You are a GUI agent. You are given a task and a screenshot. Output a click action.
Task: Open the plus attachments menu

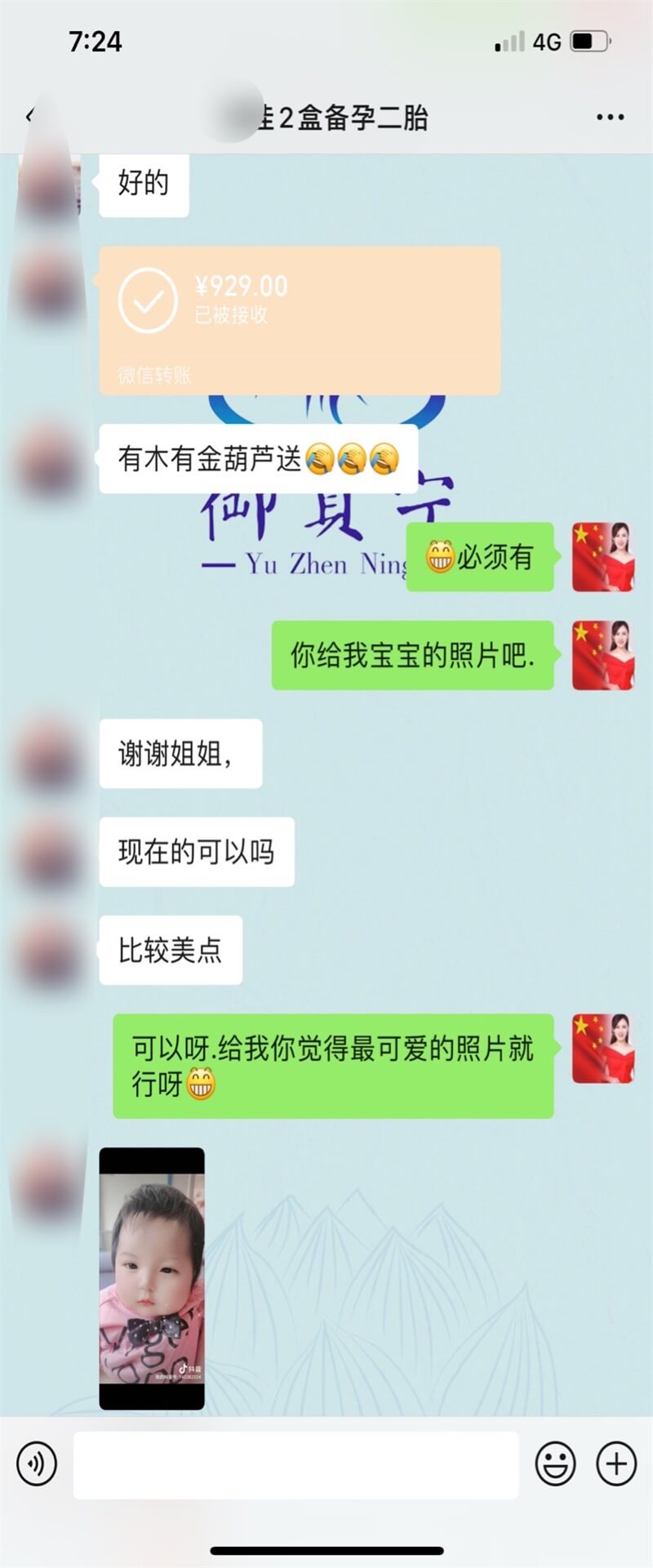point(616,1464)
